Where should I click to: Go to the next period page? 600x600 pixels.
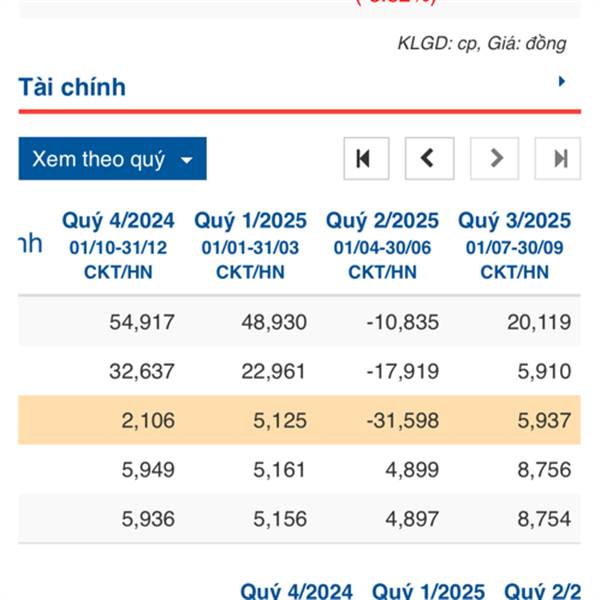coord(494,158)
